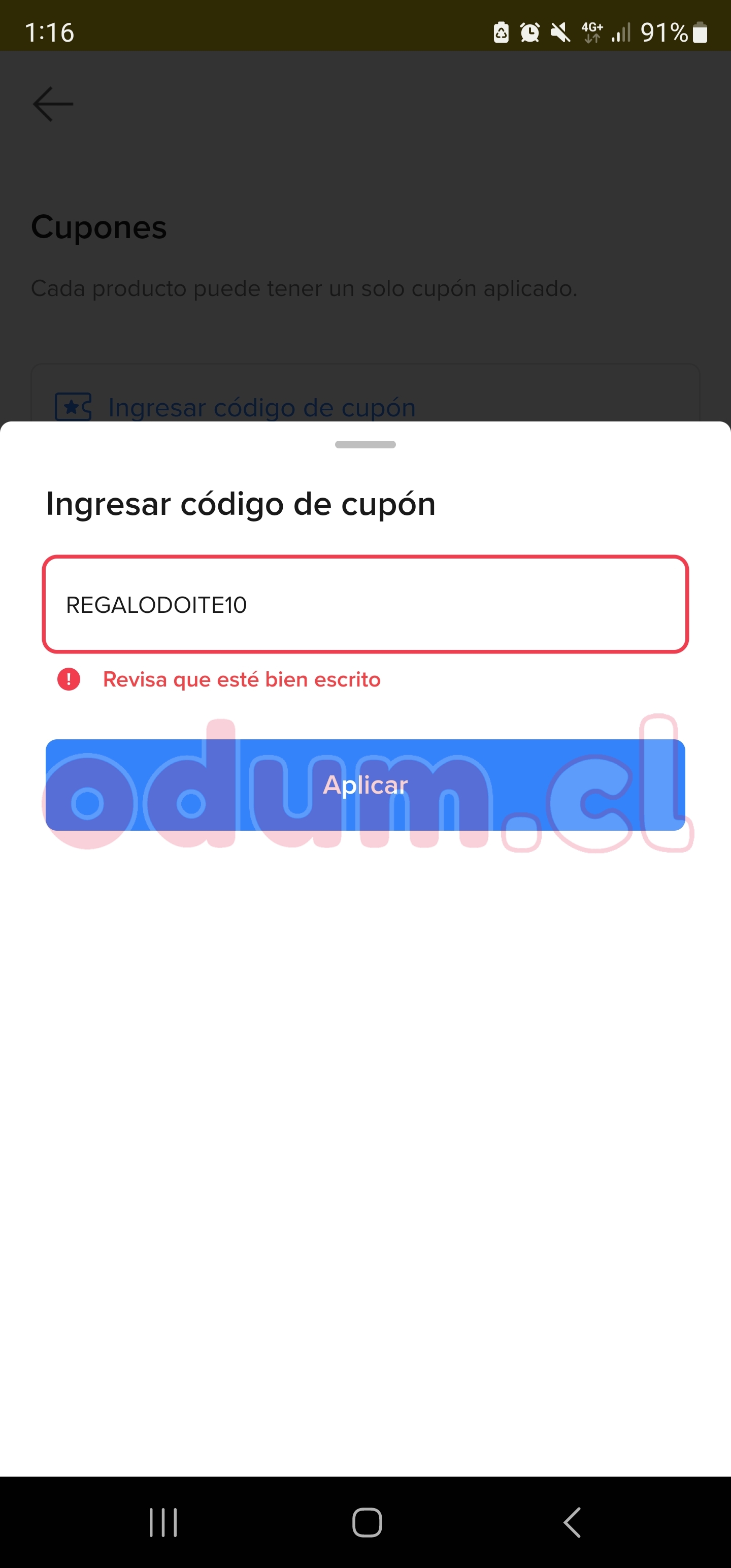Tap the coupon code field with REGALODOITE10
The image size is (731, 1568).
(365, 604)
